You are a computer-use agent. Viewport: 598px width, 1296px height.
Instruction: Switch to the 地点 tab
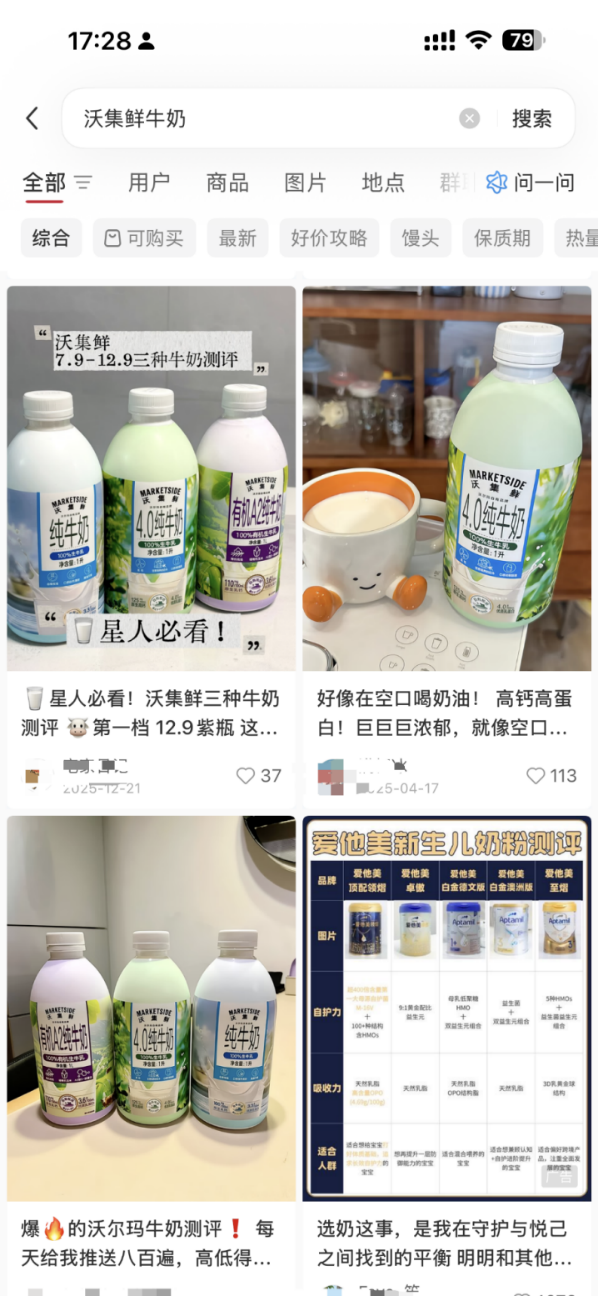383,182
